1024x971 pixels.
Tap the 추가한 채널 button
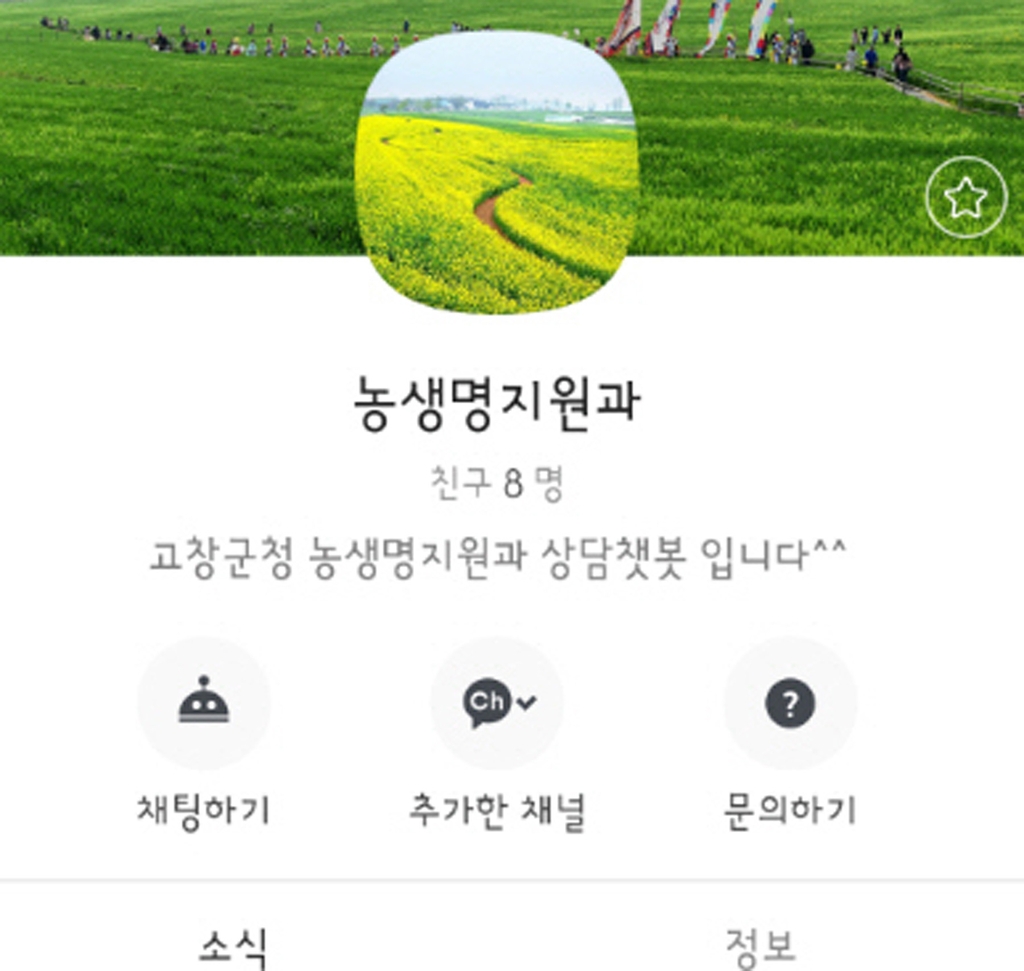tap(497, 704)
